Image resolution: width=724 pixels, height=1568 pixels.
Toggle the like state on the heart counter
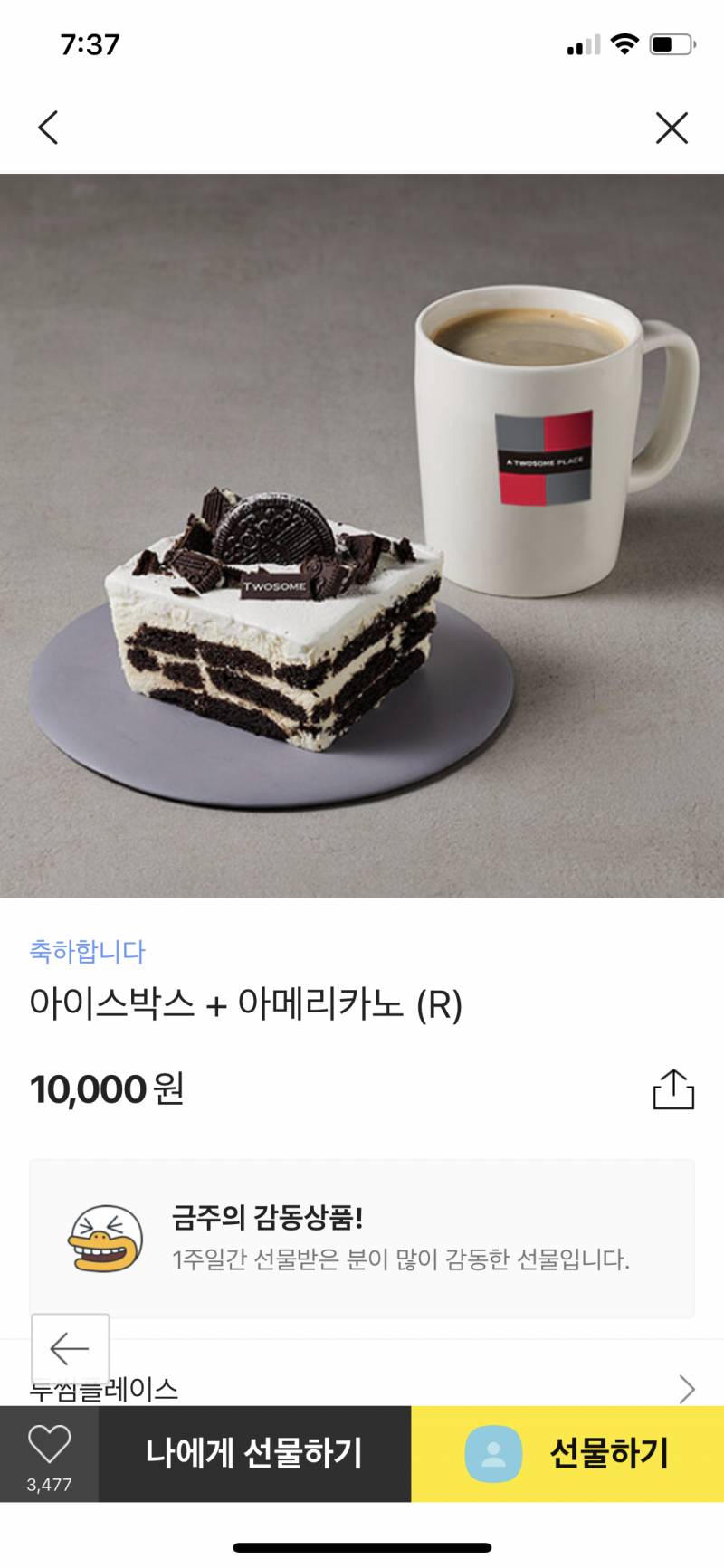click(x=50, y=1455)
